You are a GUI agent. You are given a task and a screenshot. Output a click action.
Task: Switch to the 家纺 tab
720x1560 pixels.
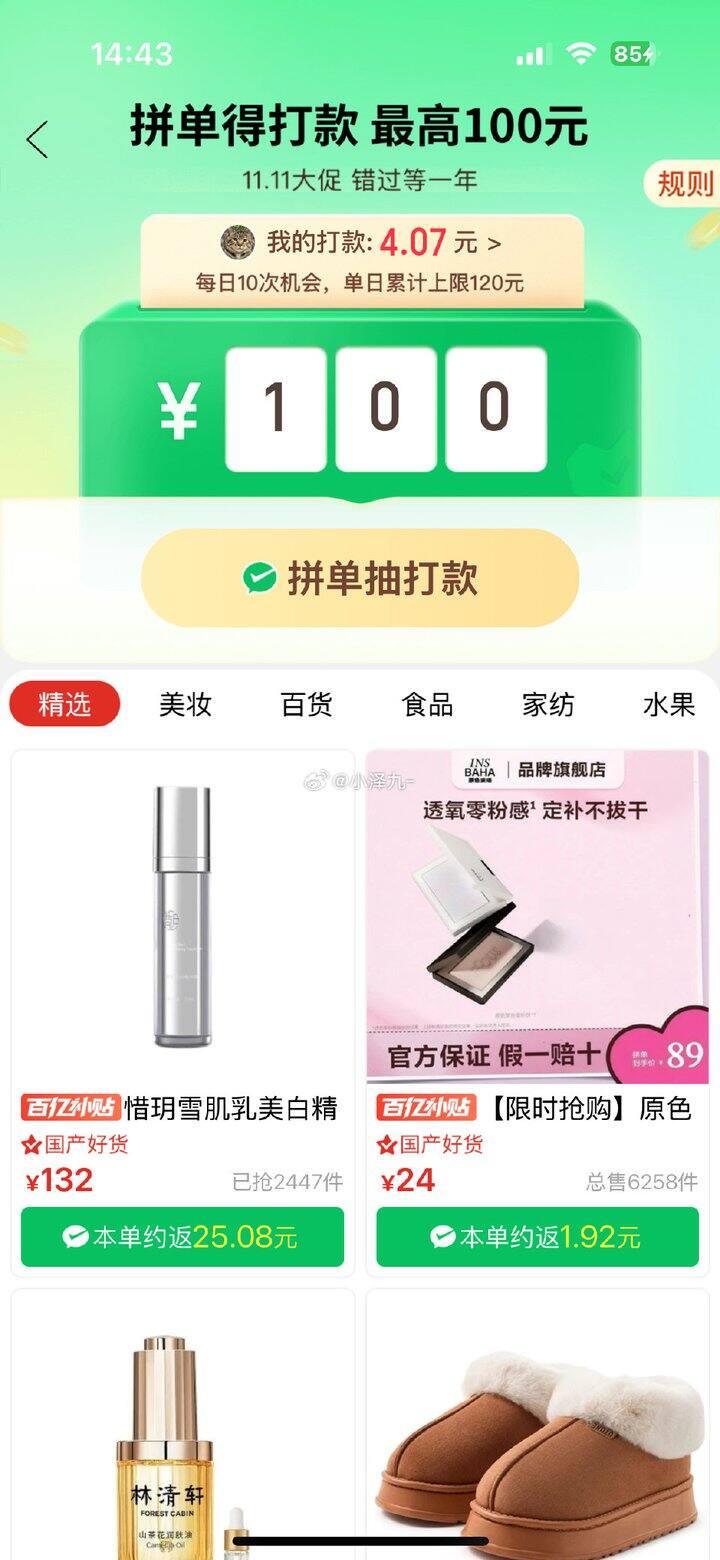548,704
